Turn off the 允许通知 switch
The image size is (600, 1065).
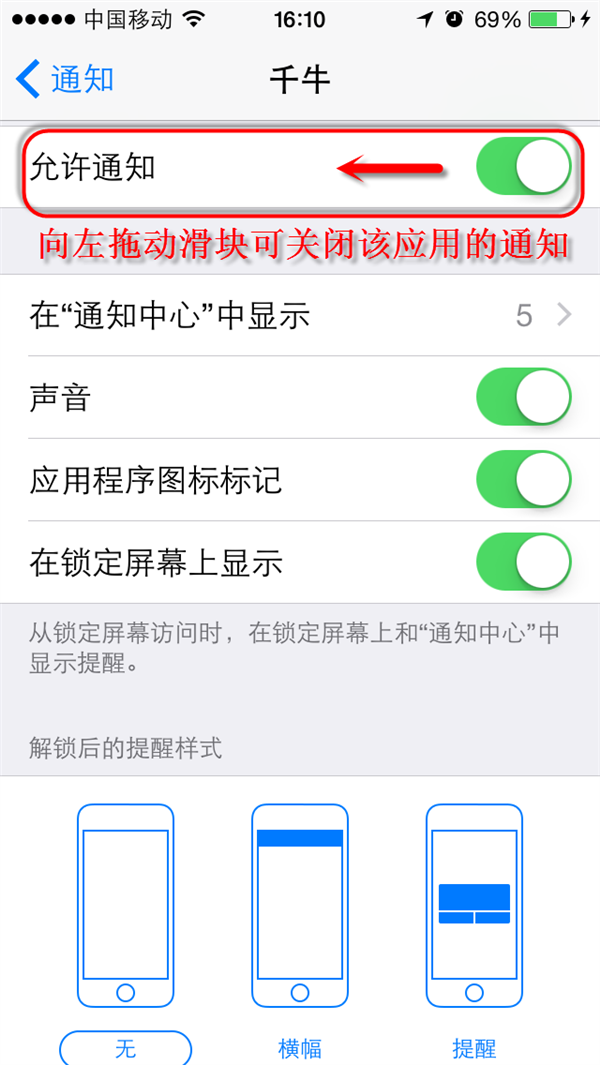click(x=523, y=166)
